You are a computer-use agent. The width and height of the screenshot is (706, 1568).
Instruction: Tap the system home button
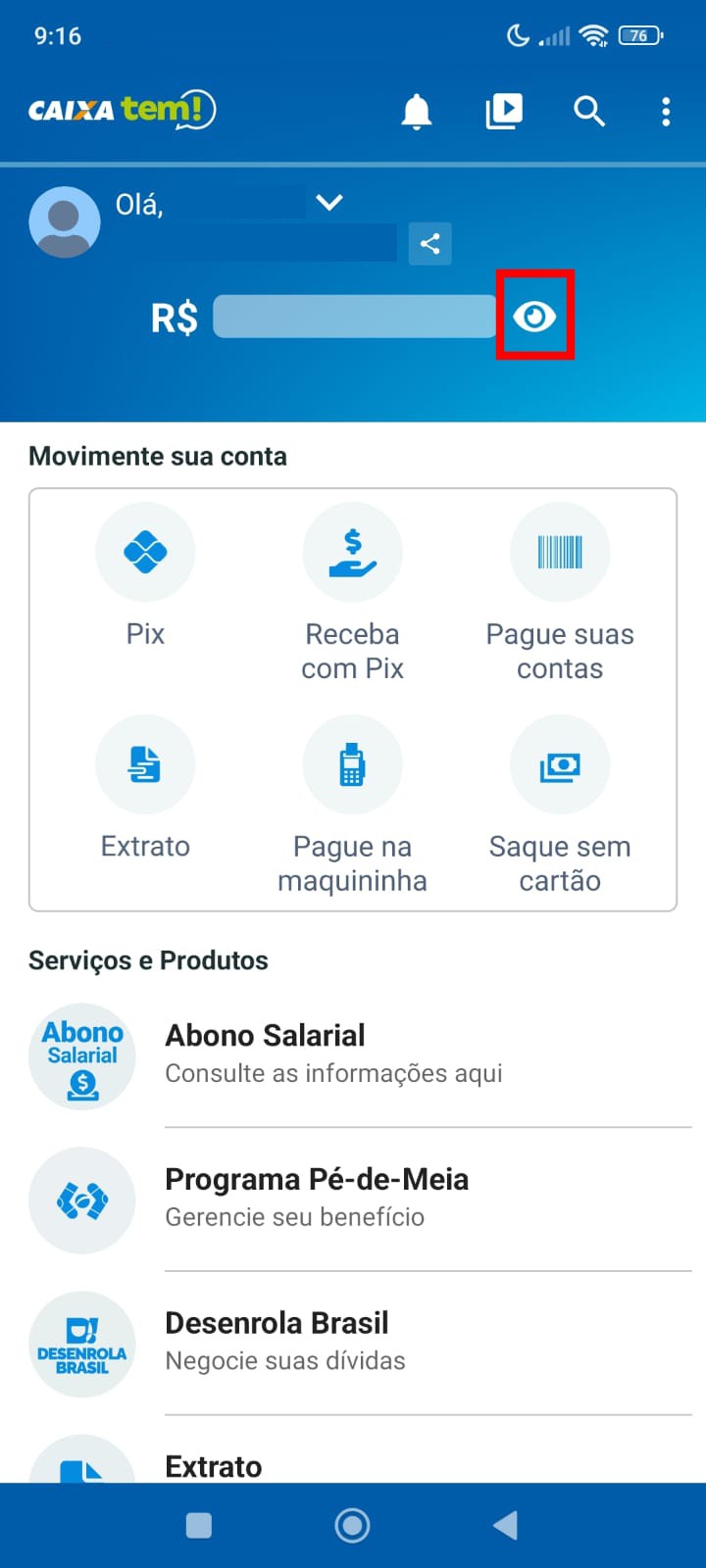click(x=352, y=1525)
